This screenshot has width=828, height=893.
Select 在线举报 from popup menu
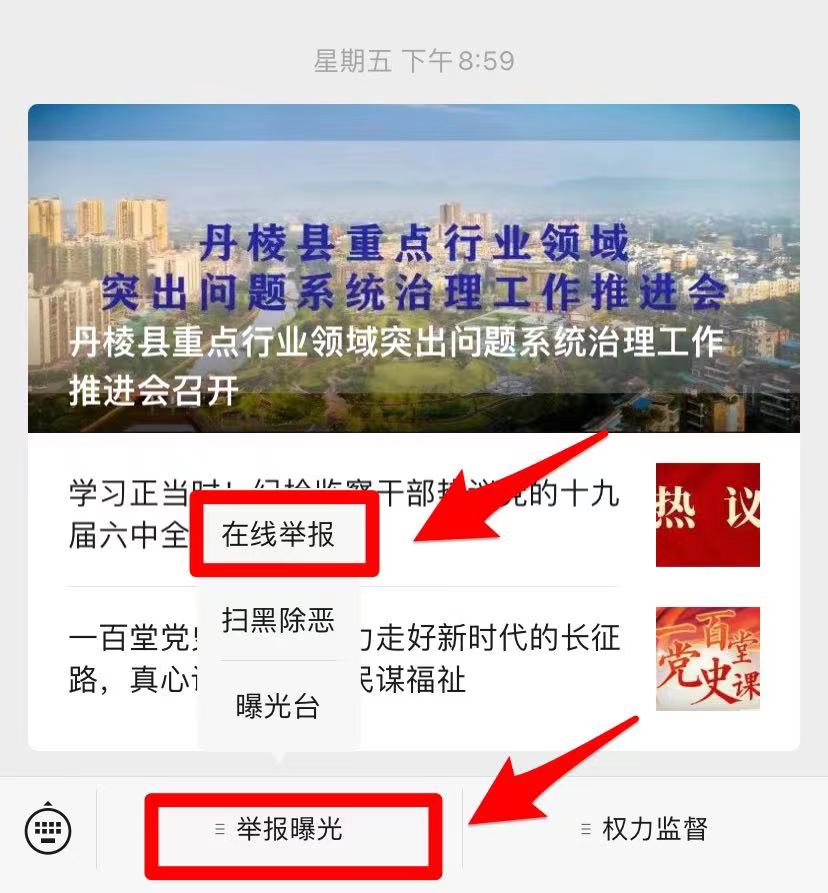pos(278,536)
